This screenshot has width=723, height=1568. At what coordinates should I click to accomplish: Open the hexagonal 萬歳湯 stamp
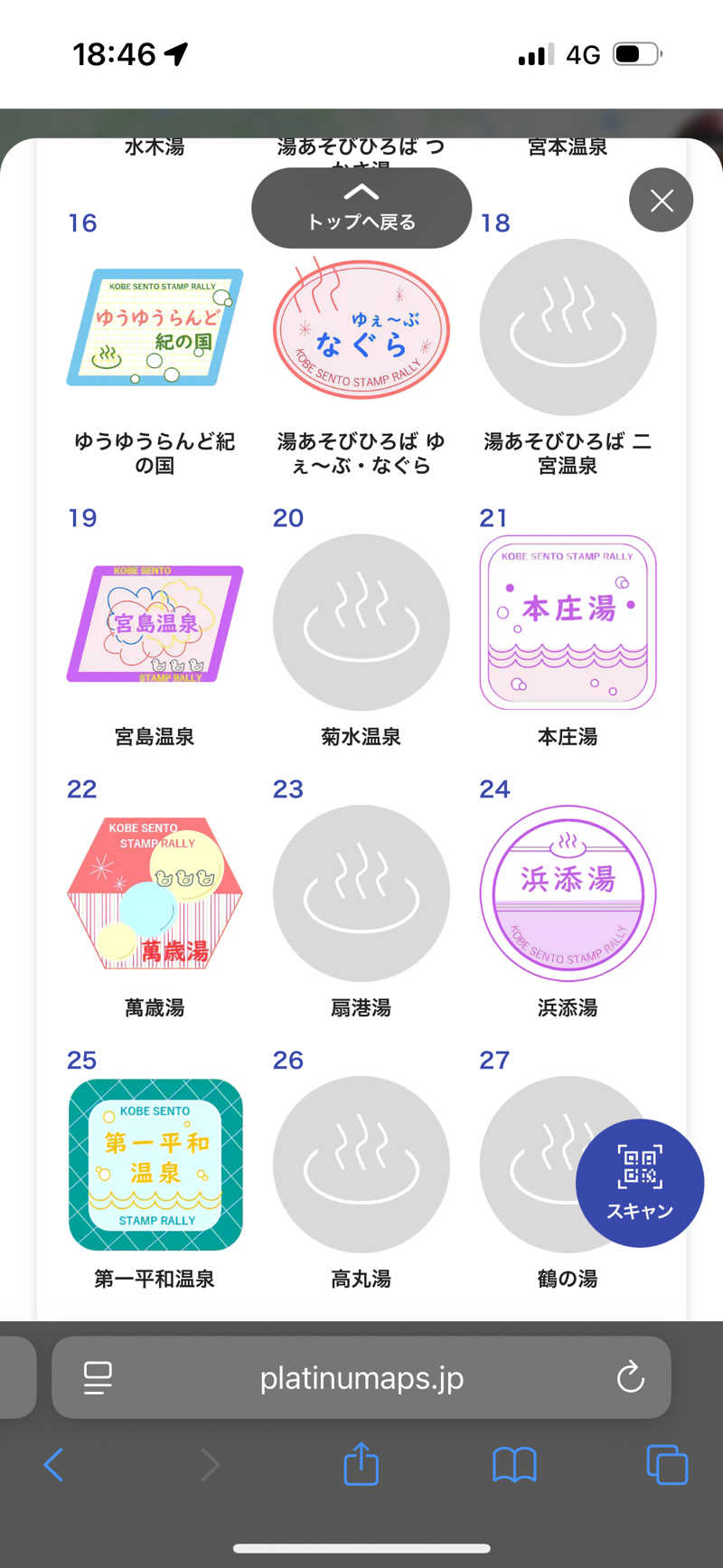[155, 893]
